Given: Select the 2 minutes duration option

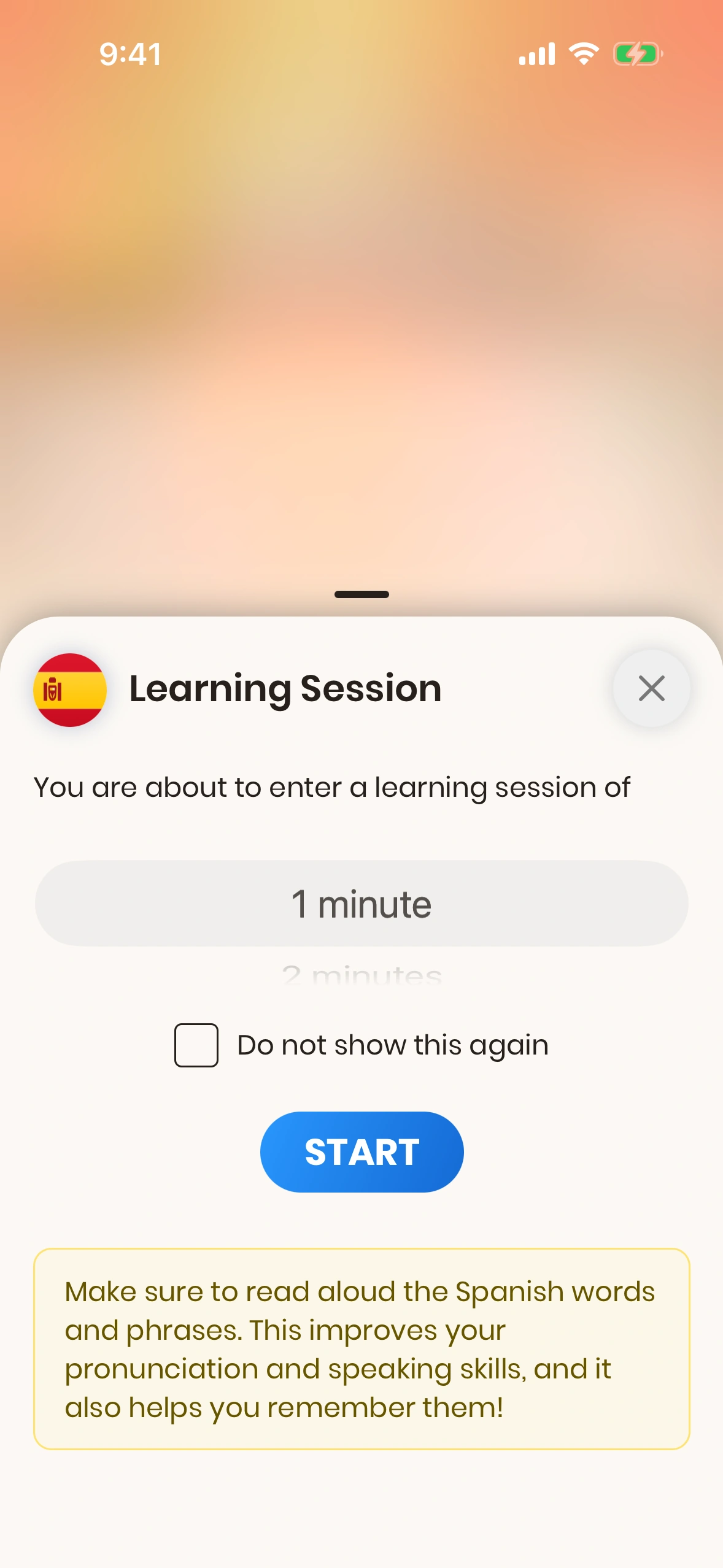Looking at the screenshot, I should pyautogui.click(x=361, y=975).
